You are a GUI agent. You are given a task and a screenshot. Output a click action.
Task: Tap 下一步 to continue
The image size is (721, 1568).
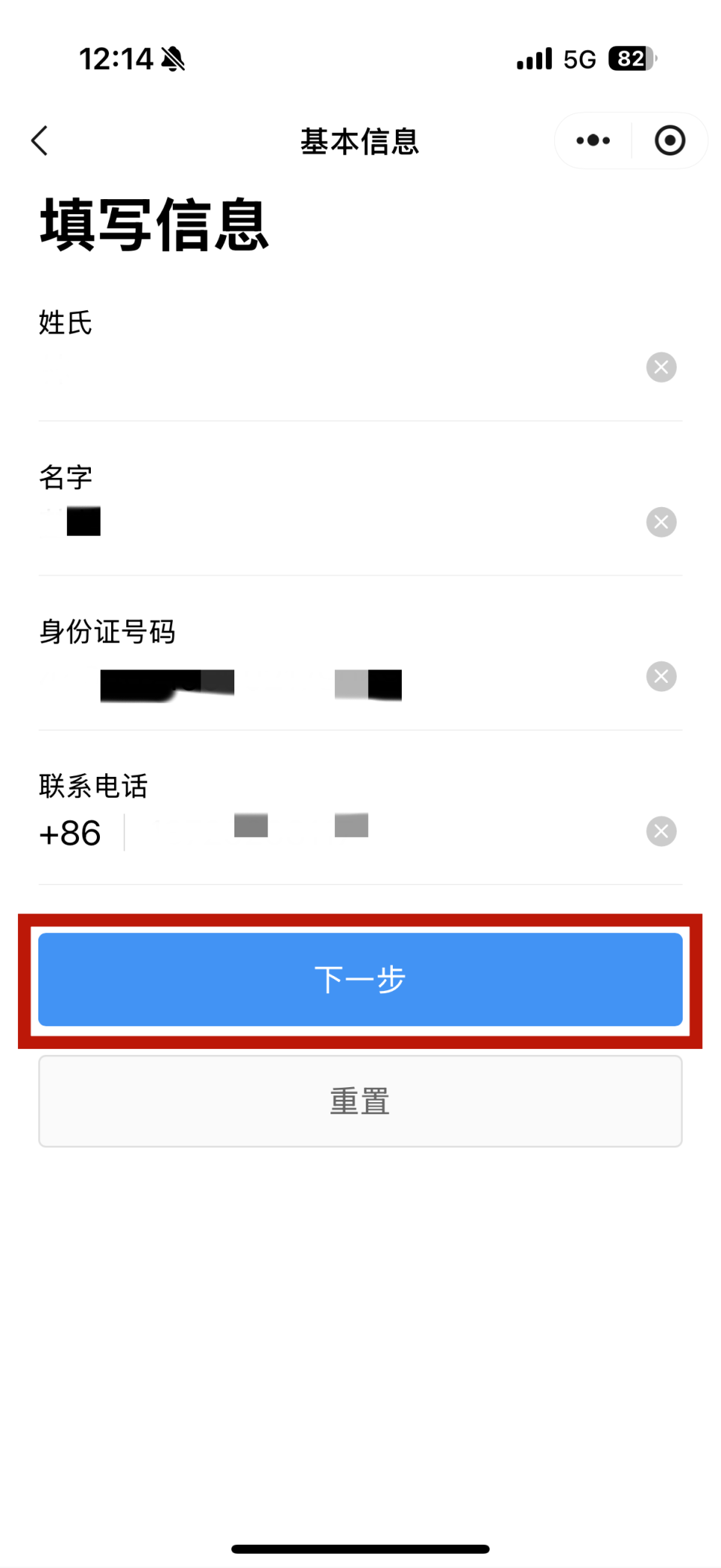[x=360, y=980]
